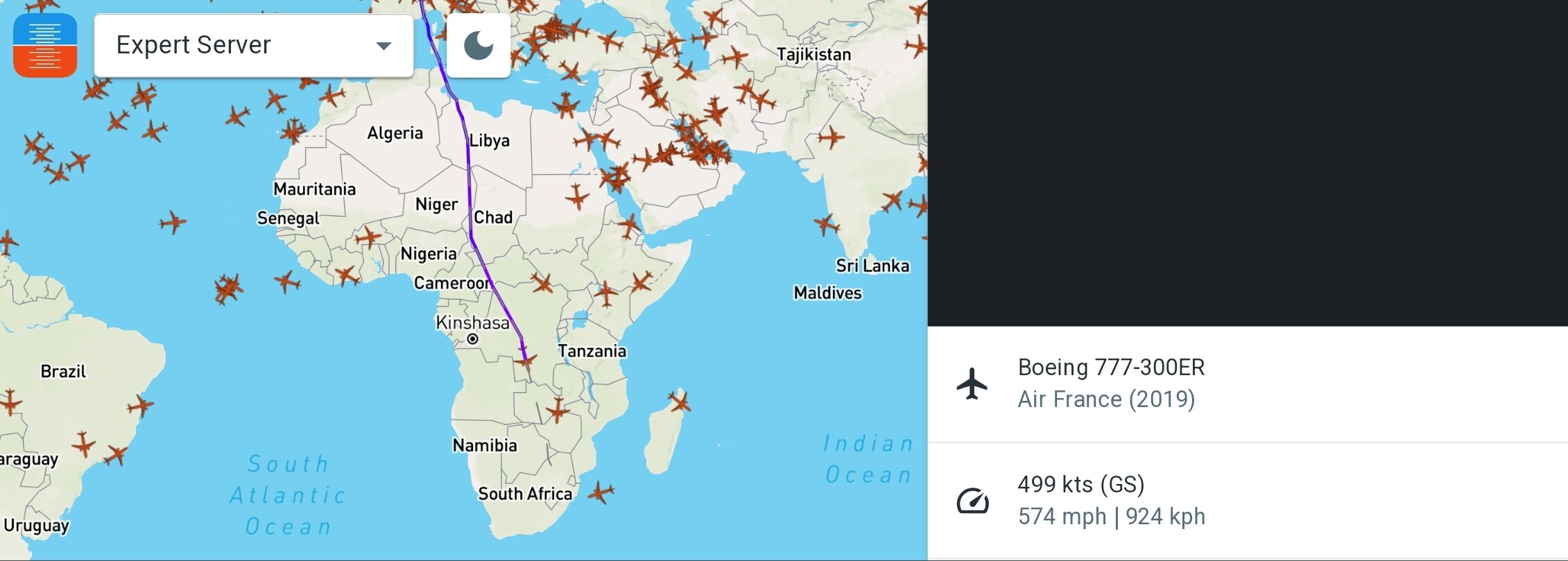Select the aircraft above Namibia near Zambia

click(557, 411)
